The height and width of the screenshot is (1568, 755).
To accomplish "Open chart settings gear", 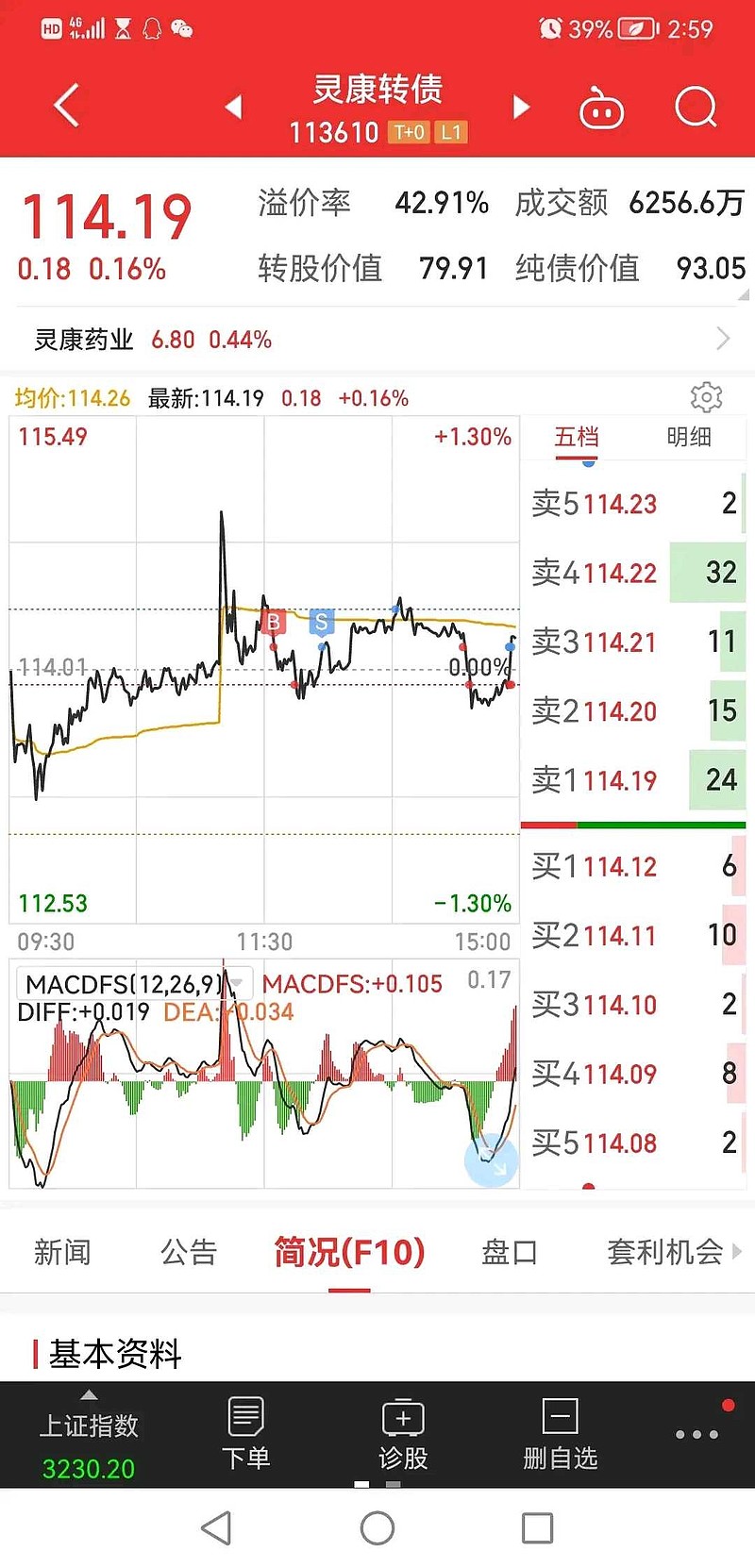I will pos(706,397).
